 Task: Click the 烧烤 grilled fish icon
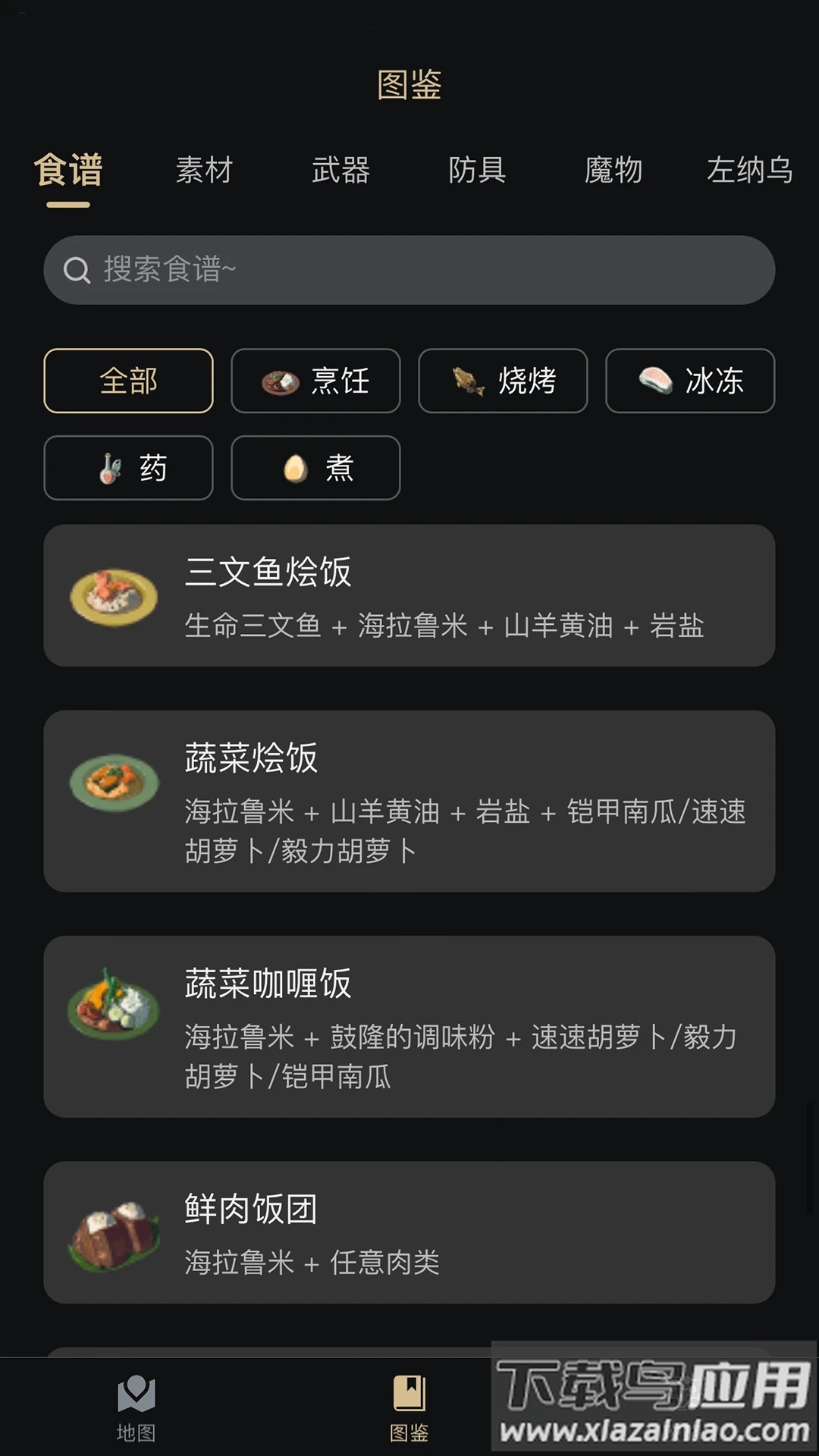[466, 381]
